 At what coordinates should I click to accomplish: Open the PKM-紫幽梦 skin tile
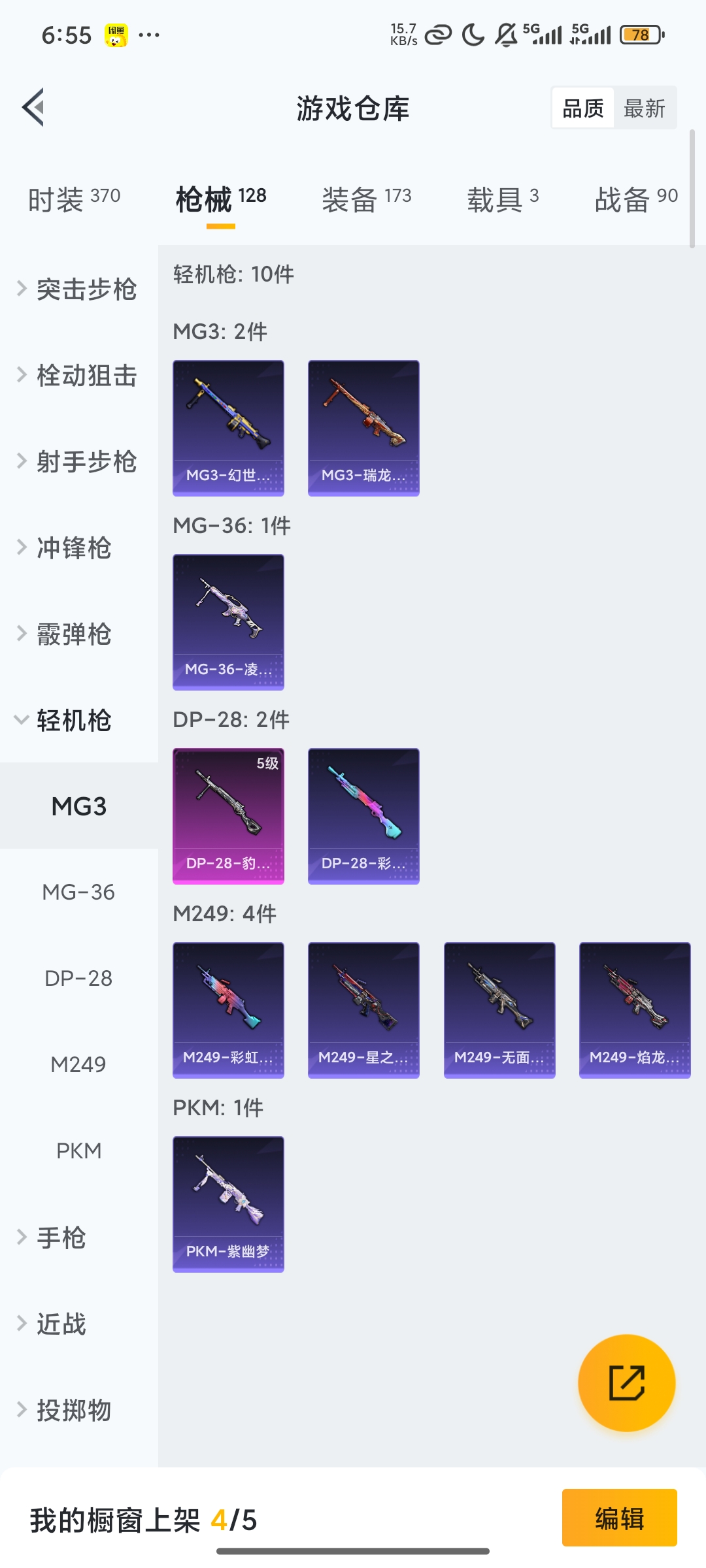tap(228, 1204)
